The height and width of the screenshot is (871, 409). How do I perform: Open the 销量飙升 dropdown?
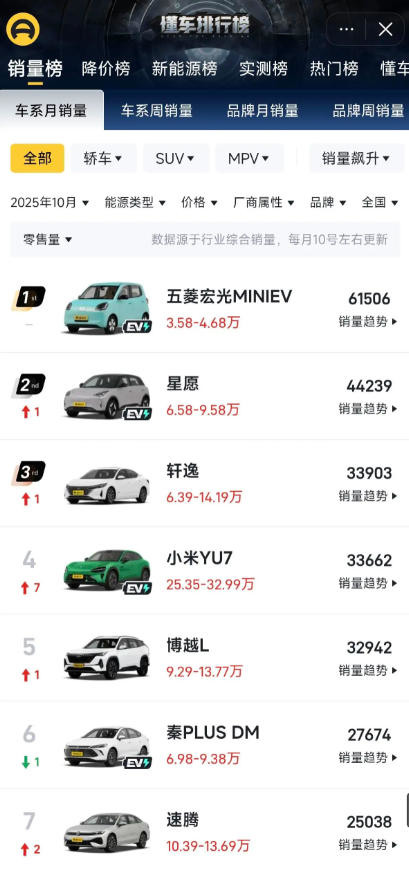click(x=356, y=158)
